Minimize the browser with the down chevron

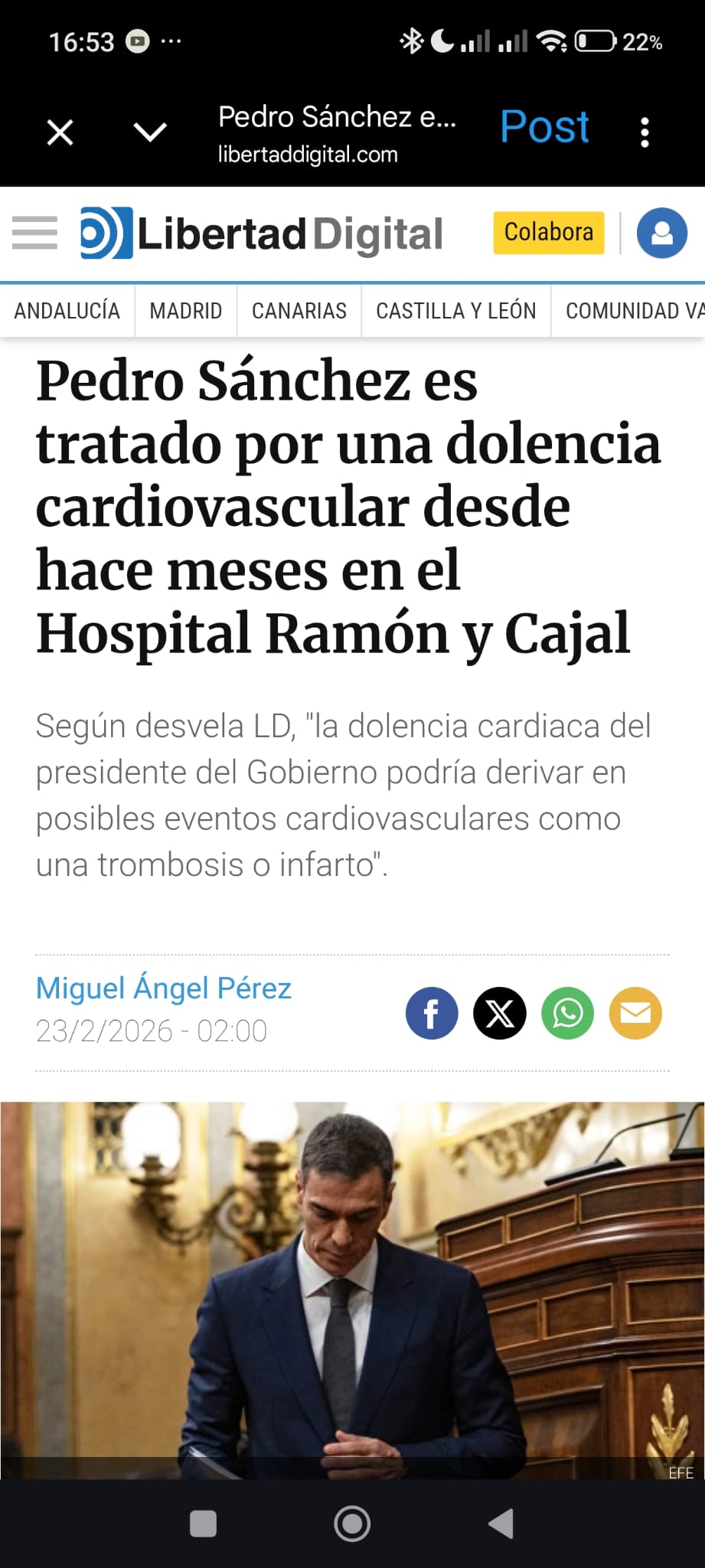click(x=150, y=132)
